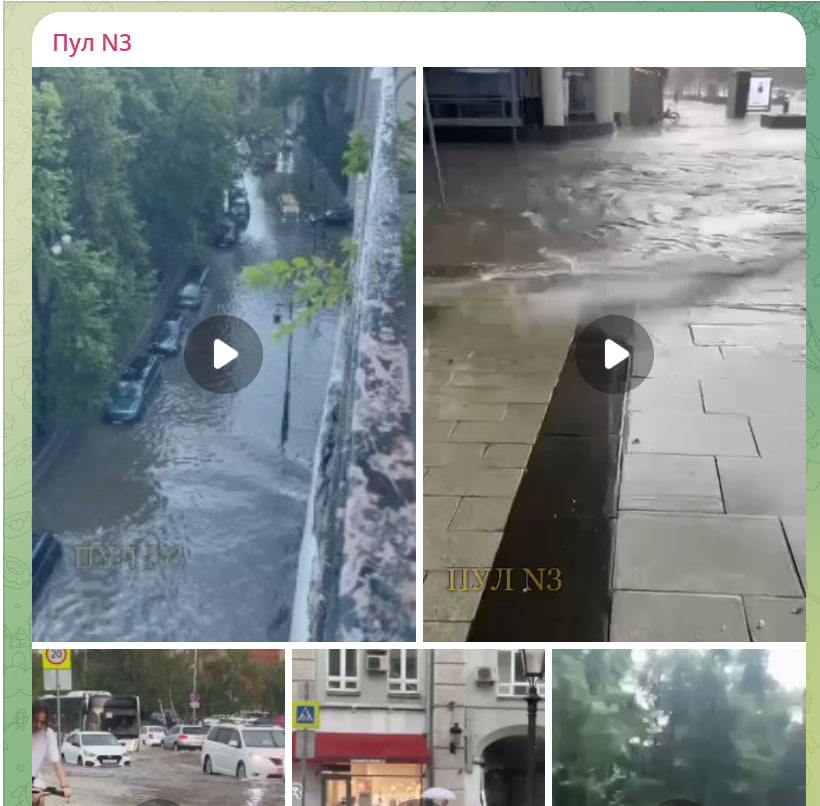Play the video of the flooded paved sidewalk
This screenshot has width=820, height=806.
click(614, 354)
